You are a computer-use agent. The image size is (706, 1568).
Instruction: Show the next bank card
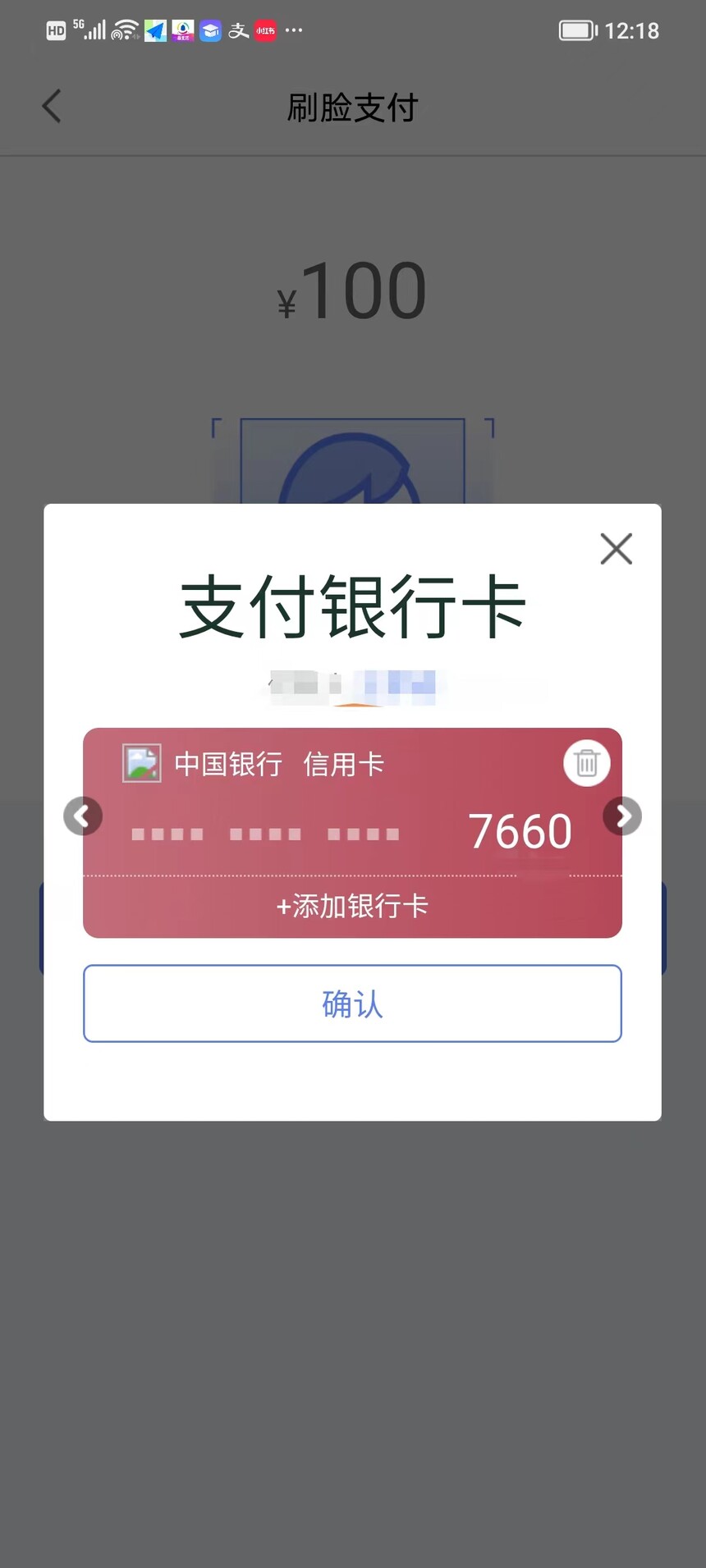click(622, 816)
